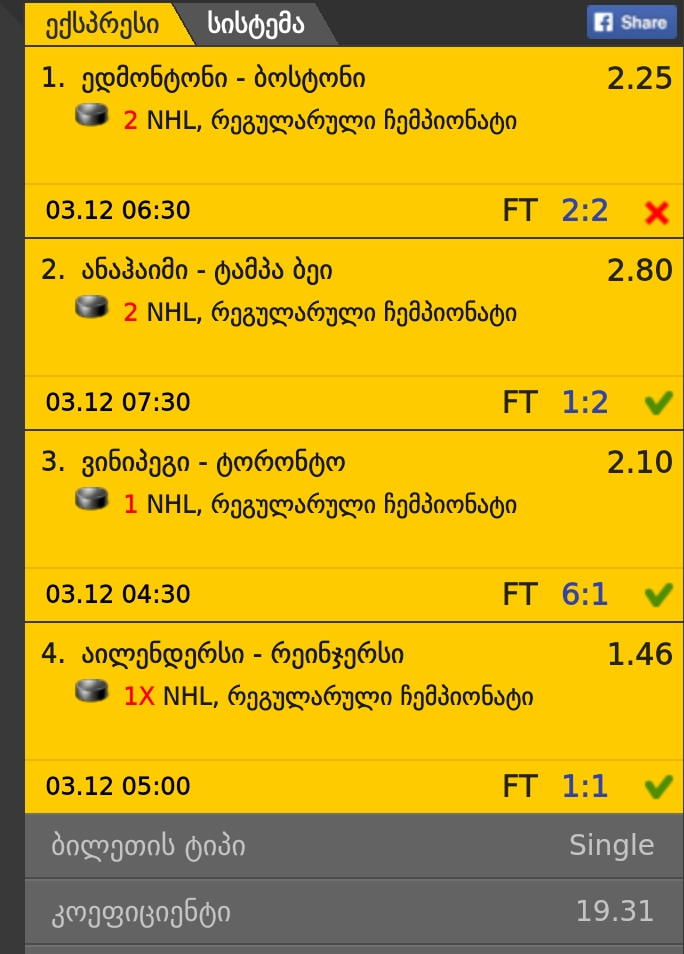Share the bet slip on Facebook

pyautogui.click(x=631, y=22)
